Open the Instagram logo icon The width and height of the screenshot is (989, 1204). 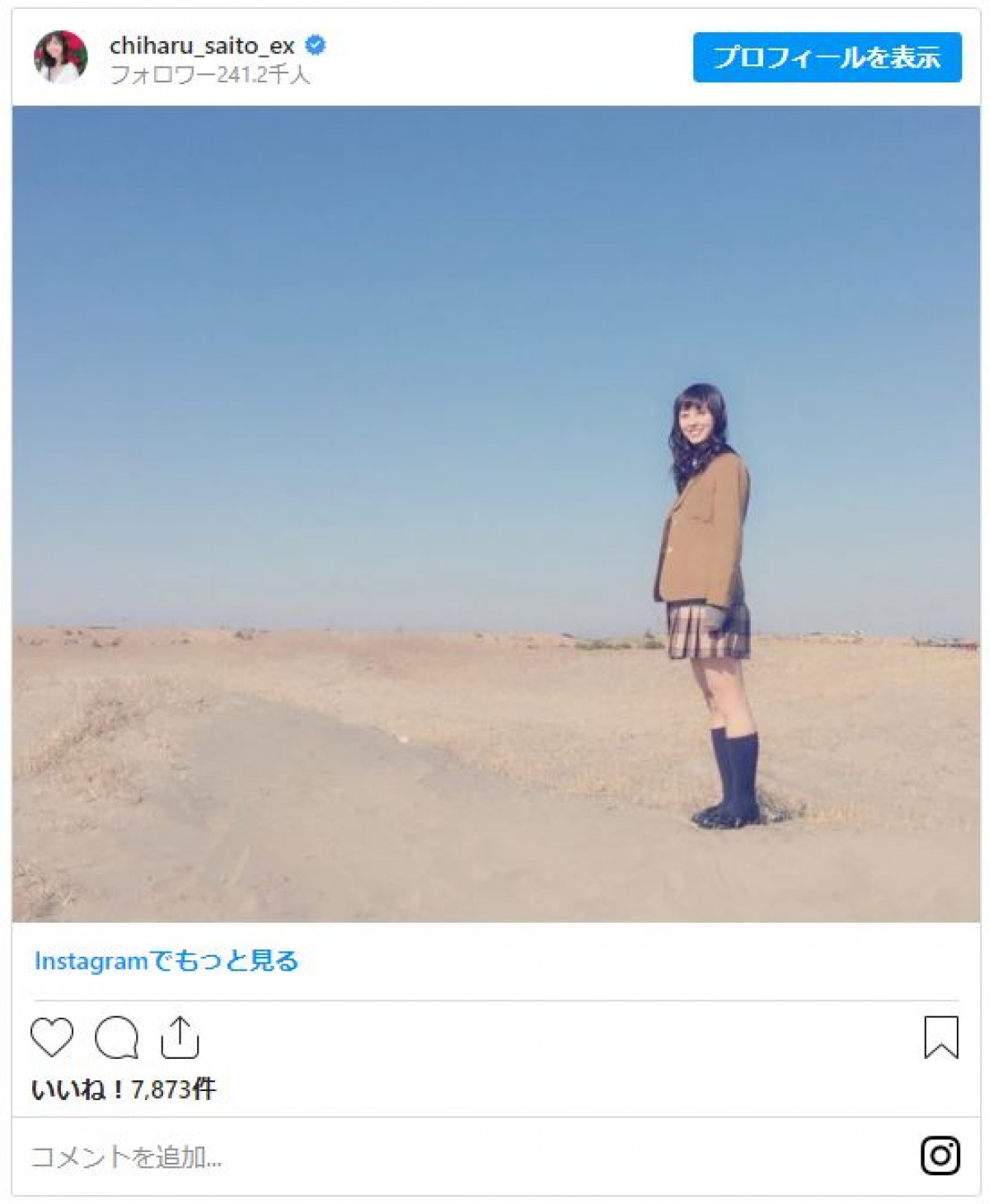coord(940,1155)
